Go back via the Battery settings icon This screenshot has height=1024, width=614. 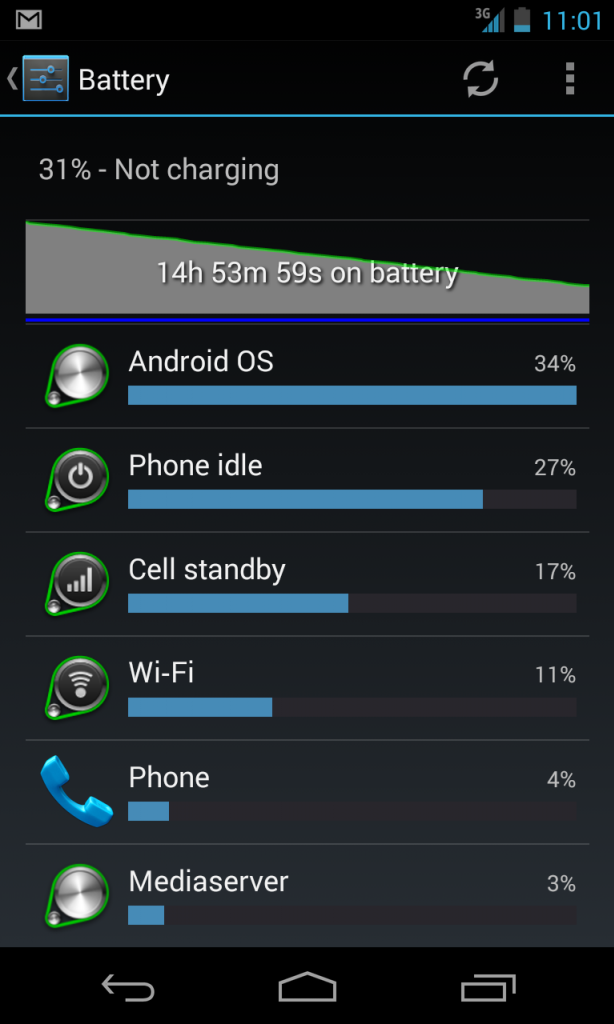(37, 79)
